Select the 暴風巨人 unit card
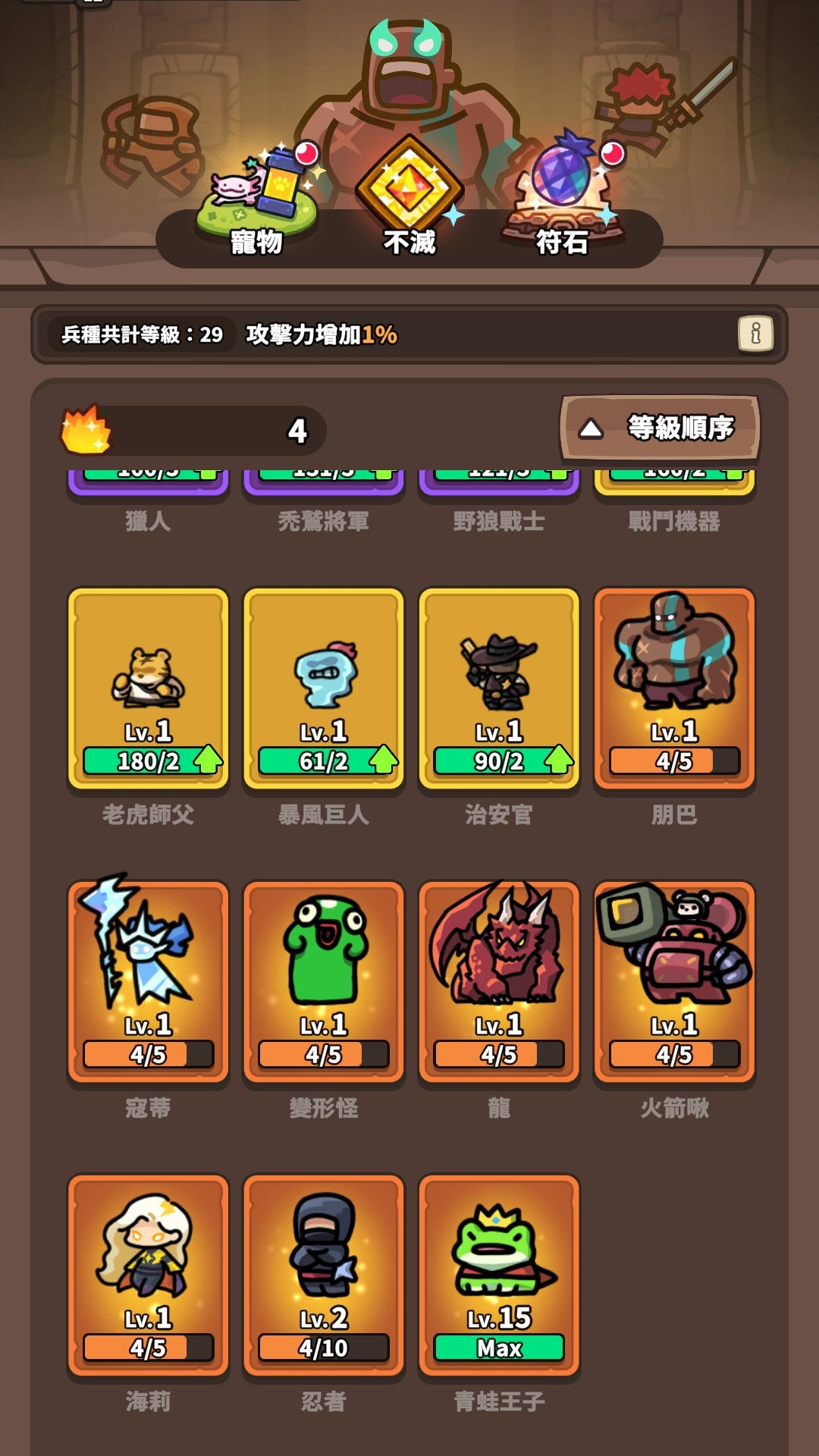819x1456 pixels. pos(324,689)
